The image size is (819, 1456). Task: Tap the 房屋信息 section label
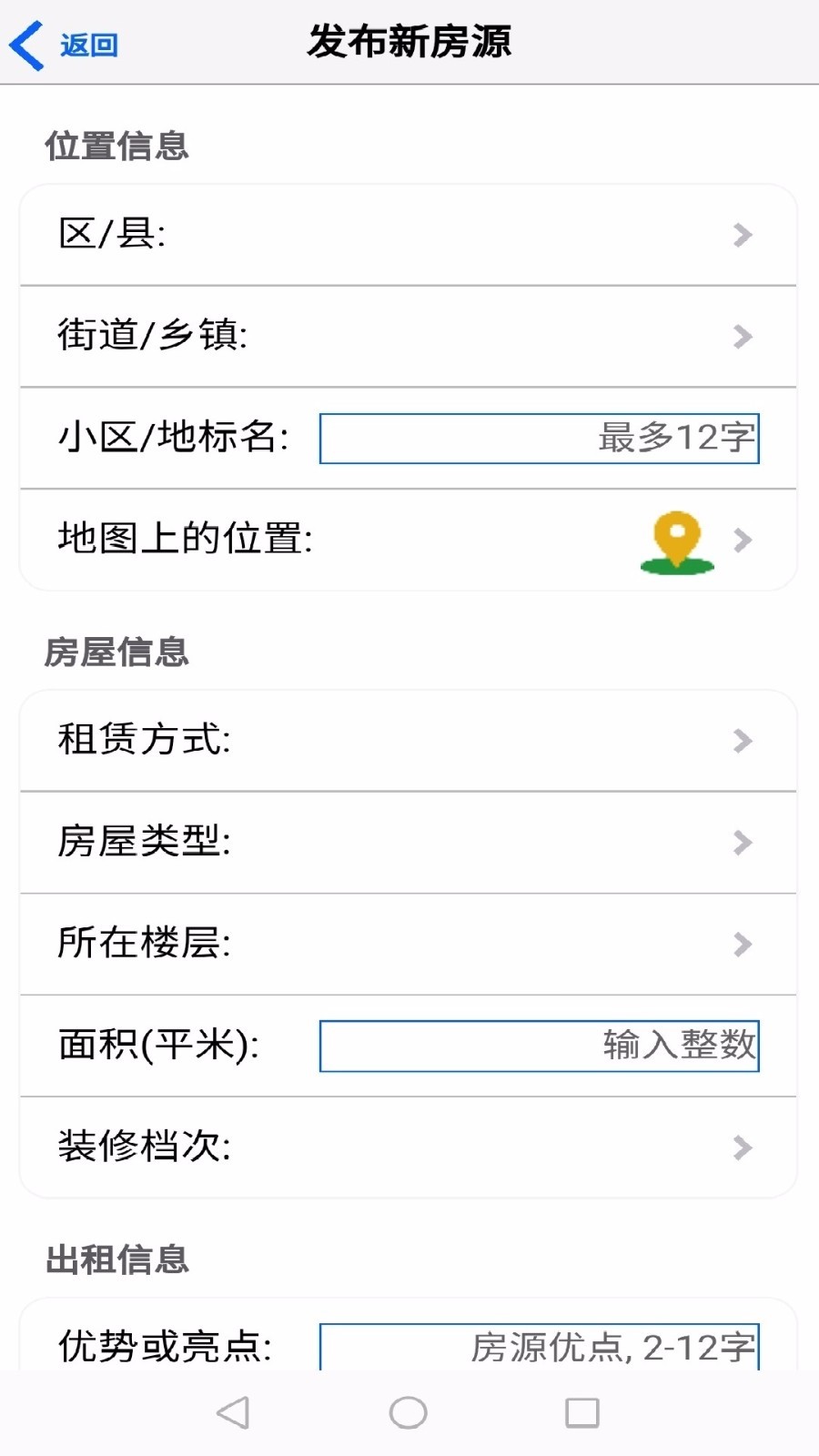[x=117, y=651]
